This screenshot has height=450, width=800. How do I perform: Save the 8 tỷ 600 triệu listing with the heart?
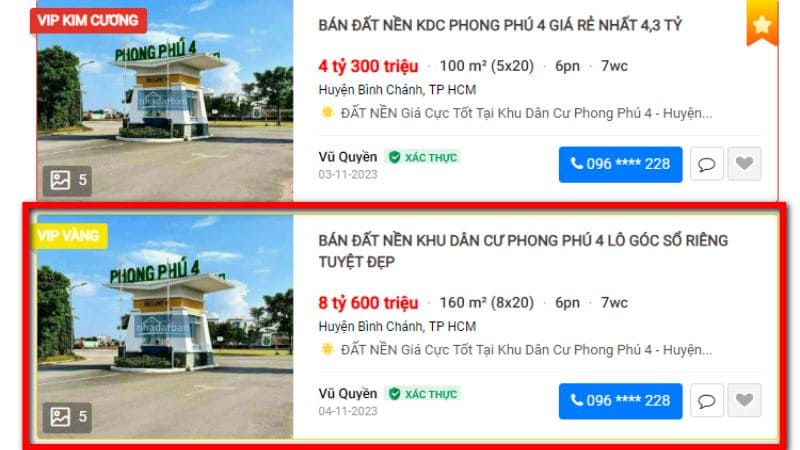click(743, 401)
